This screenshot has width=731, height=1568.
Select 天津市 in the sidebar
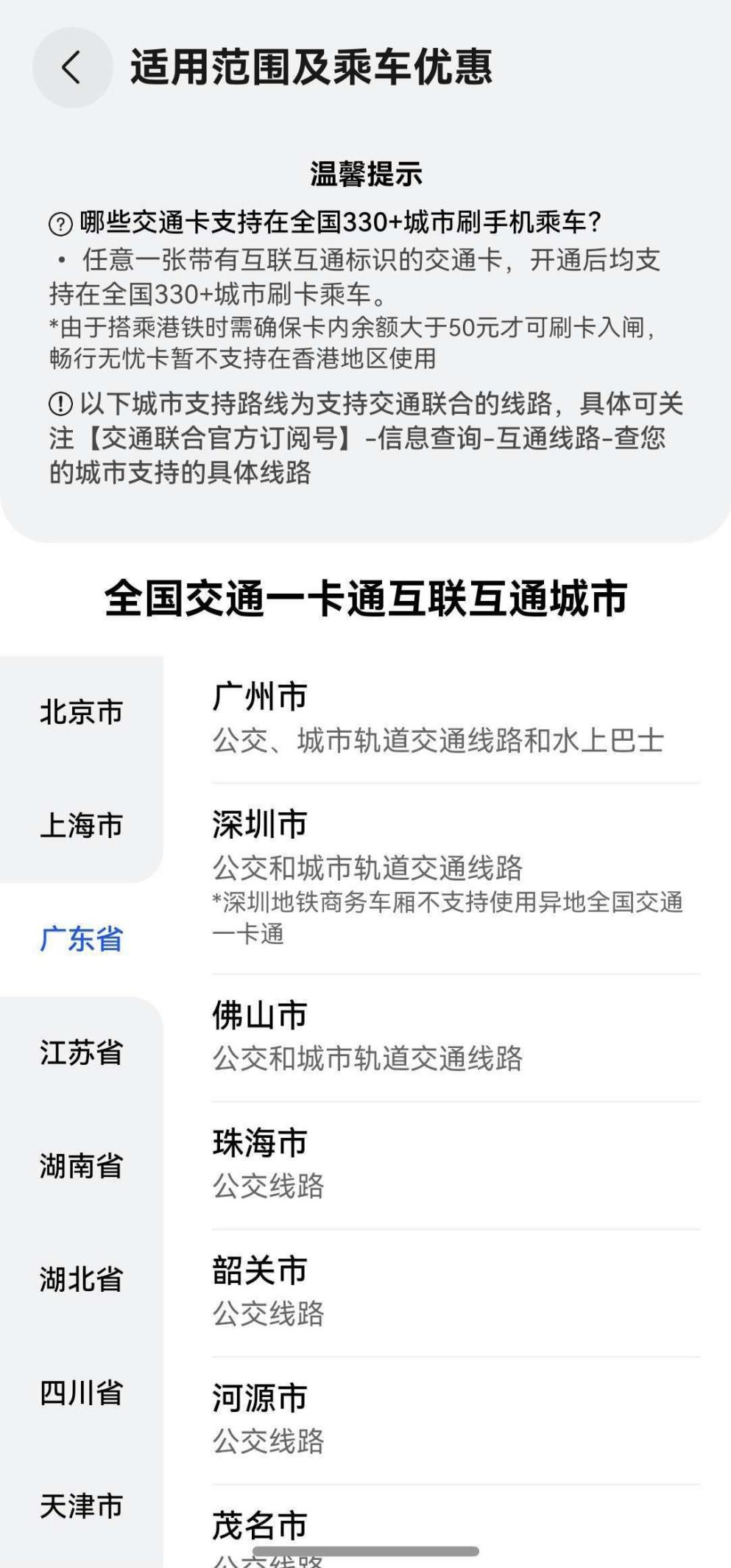tap(81, 1506)
